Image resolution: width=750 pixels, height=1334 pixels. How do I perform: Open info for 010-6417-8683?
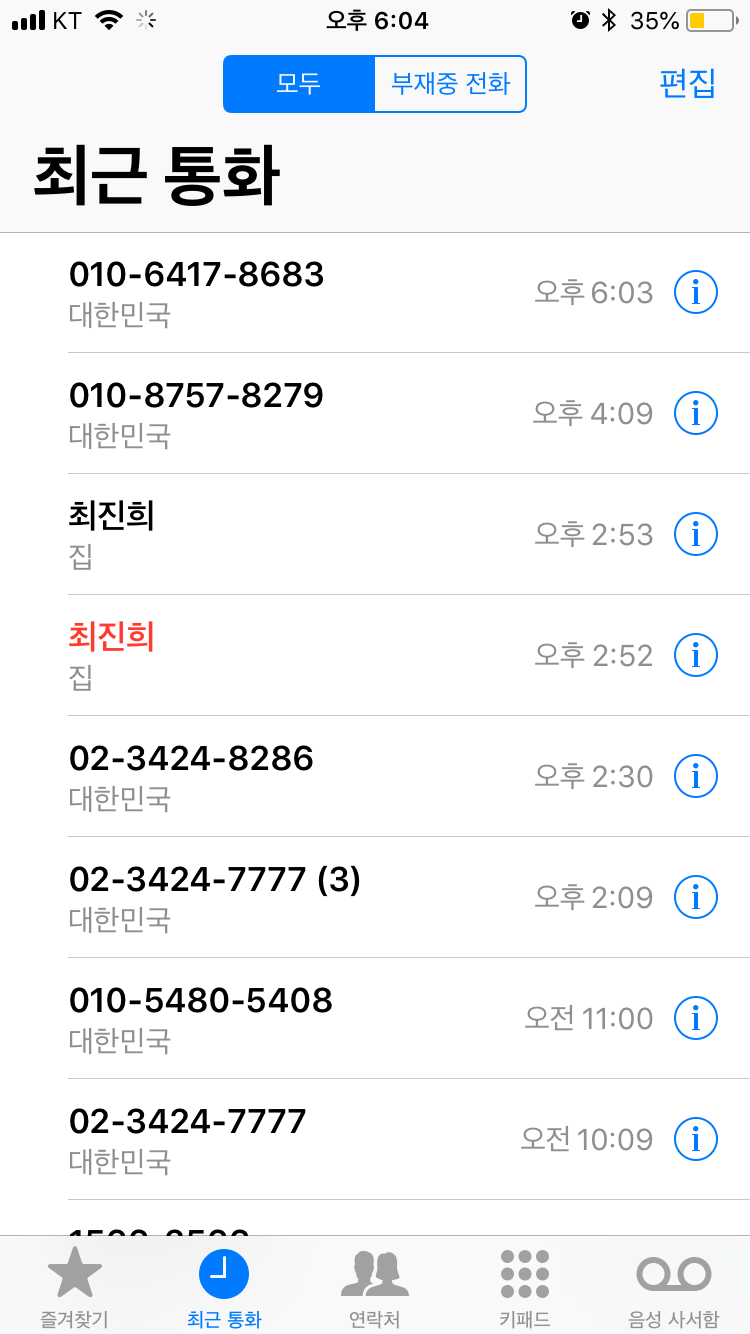pos(696,293)
